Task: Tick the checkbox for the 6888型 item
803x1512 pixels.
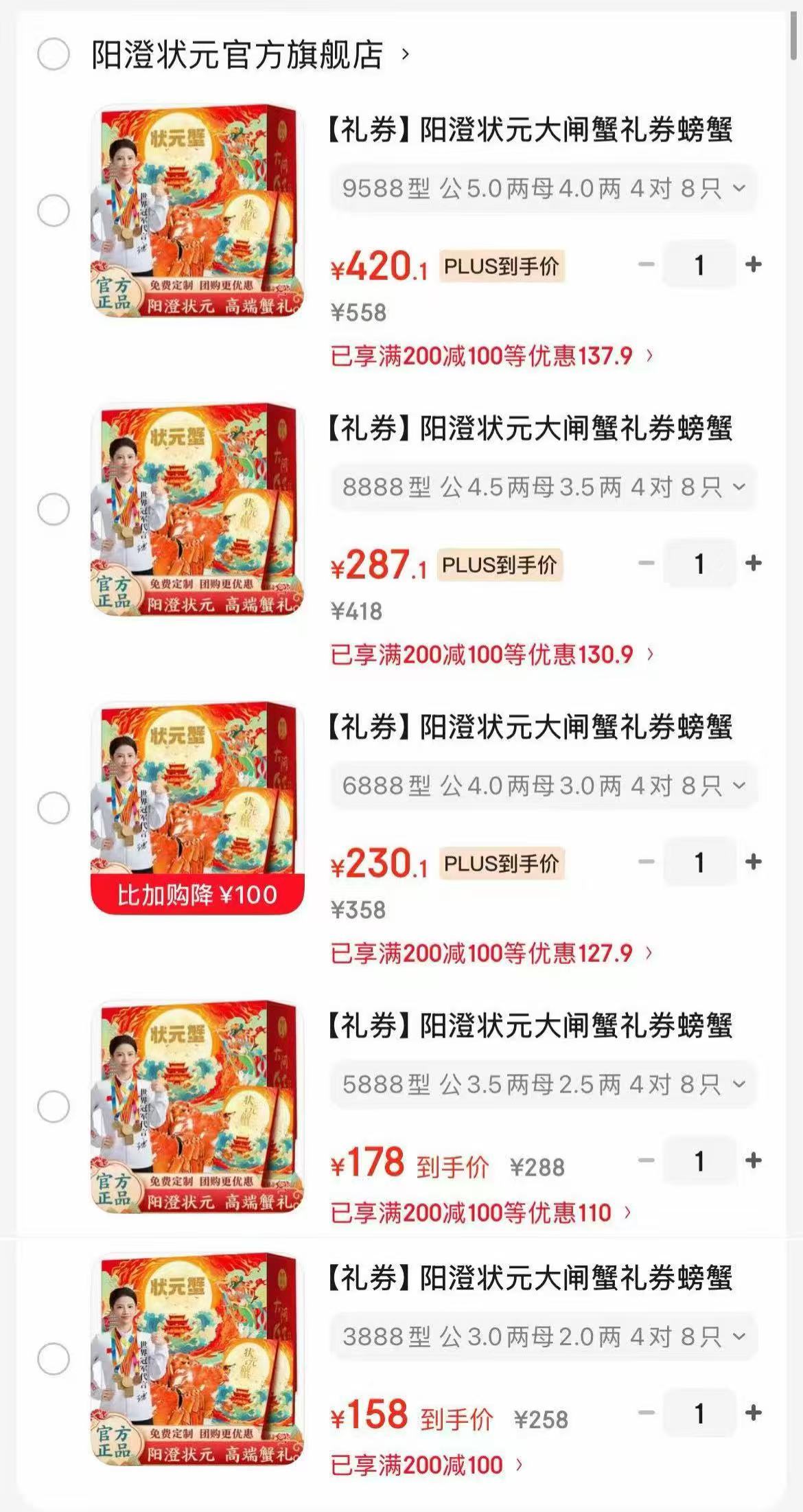Action: coord(54,807)
